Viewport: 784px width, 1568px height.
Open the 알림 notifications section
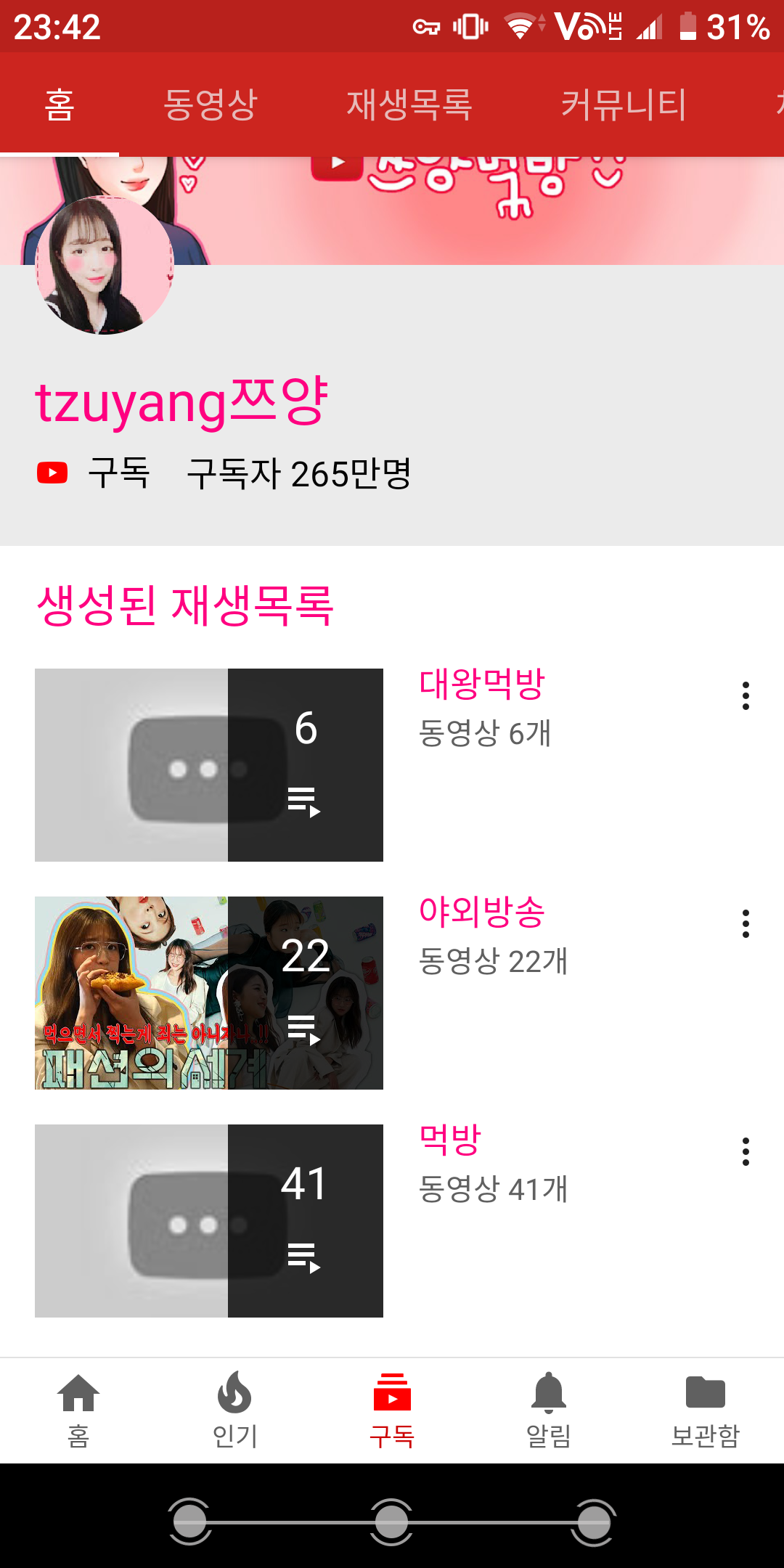[549, 1410]
